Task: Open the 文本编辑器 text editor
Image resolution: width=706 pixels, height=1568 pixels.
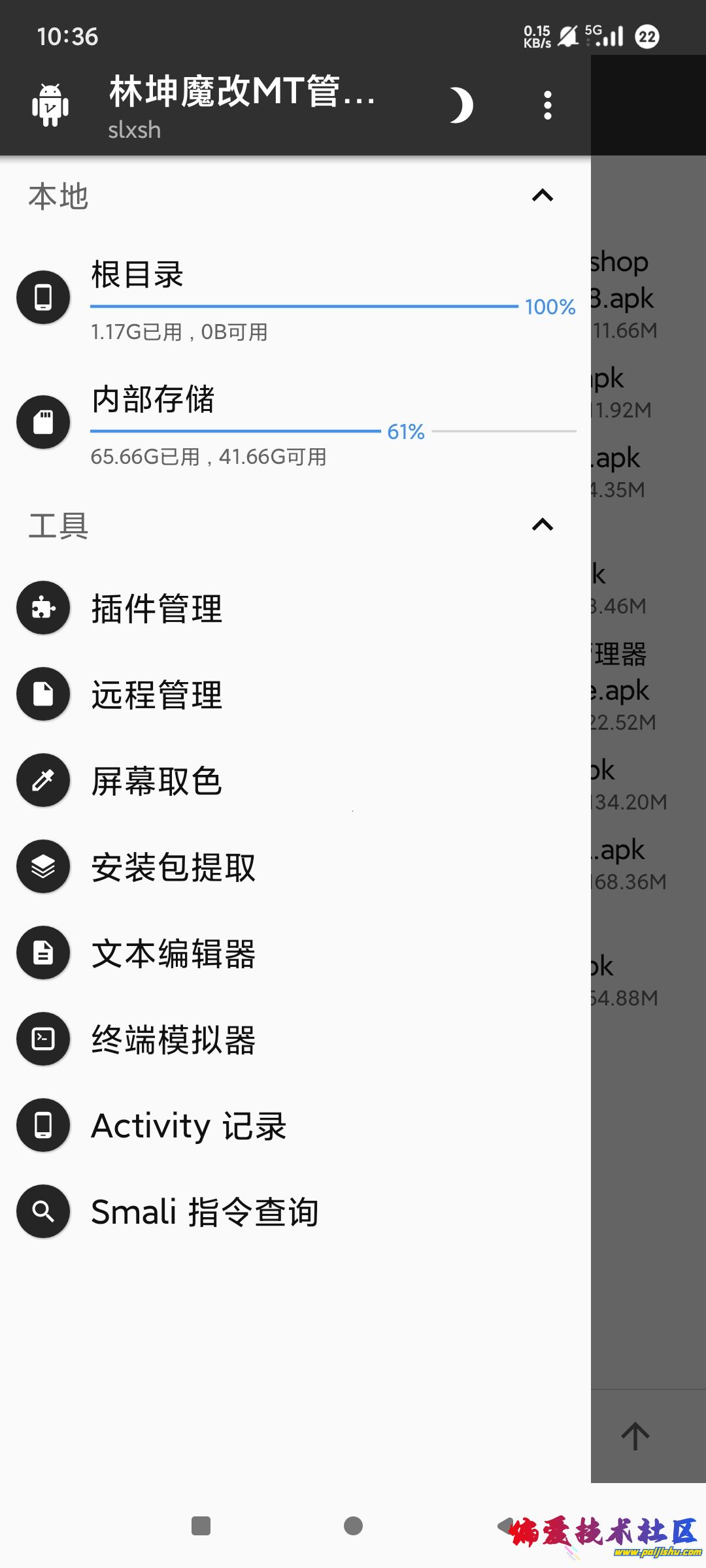Action: [42, 953]
